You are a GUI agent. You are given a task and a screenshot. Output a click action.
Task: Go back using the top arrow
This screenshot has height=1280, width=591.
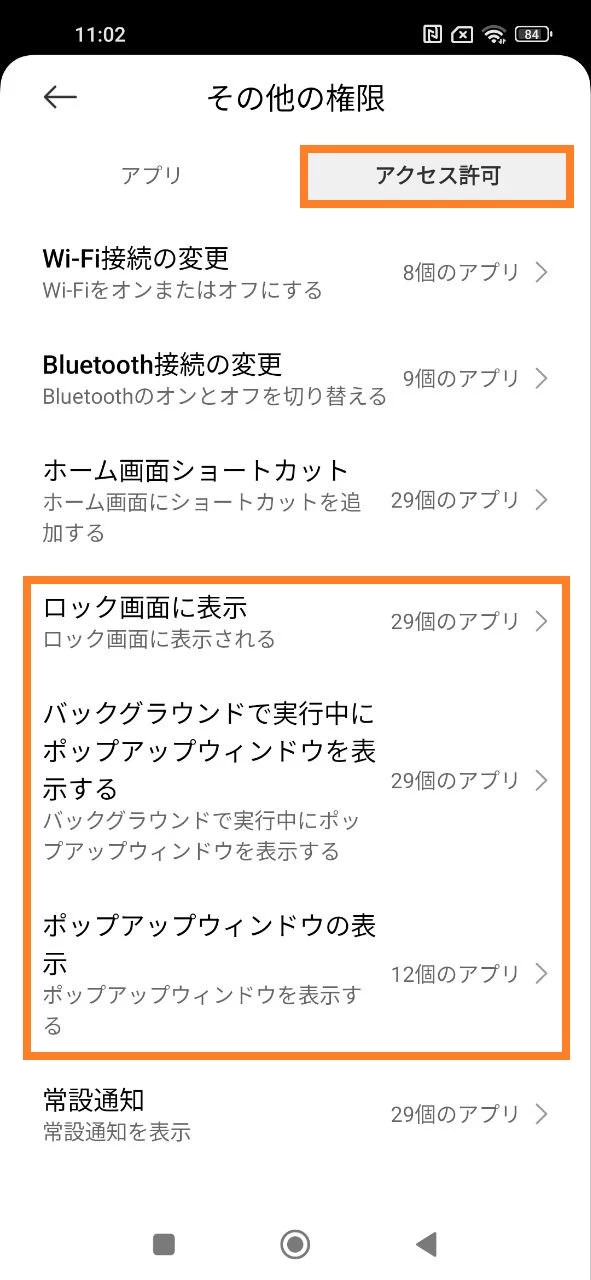pos(60,97)
